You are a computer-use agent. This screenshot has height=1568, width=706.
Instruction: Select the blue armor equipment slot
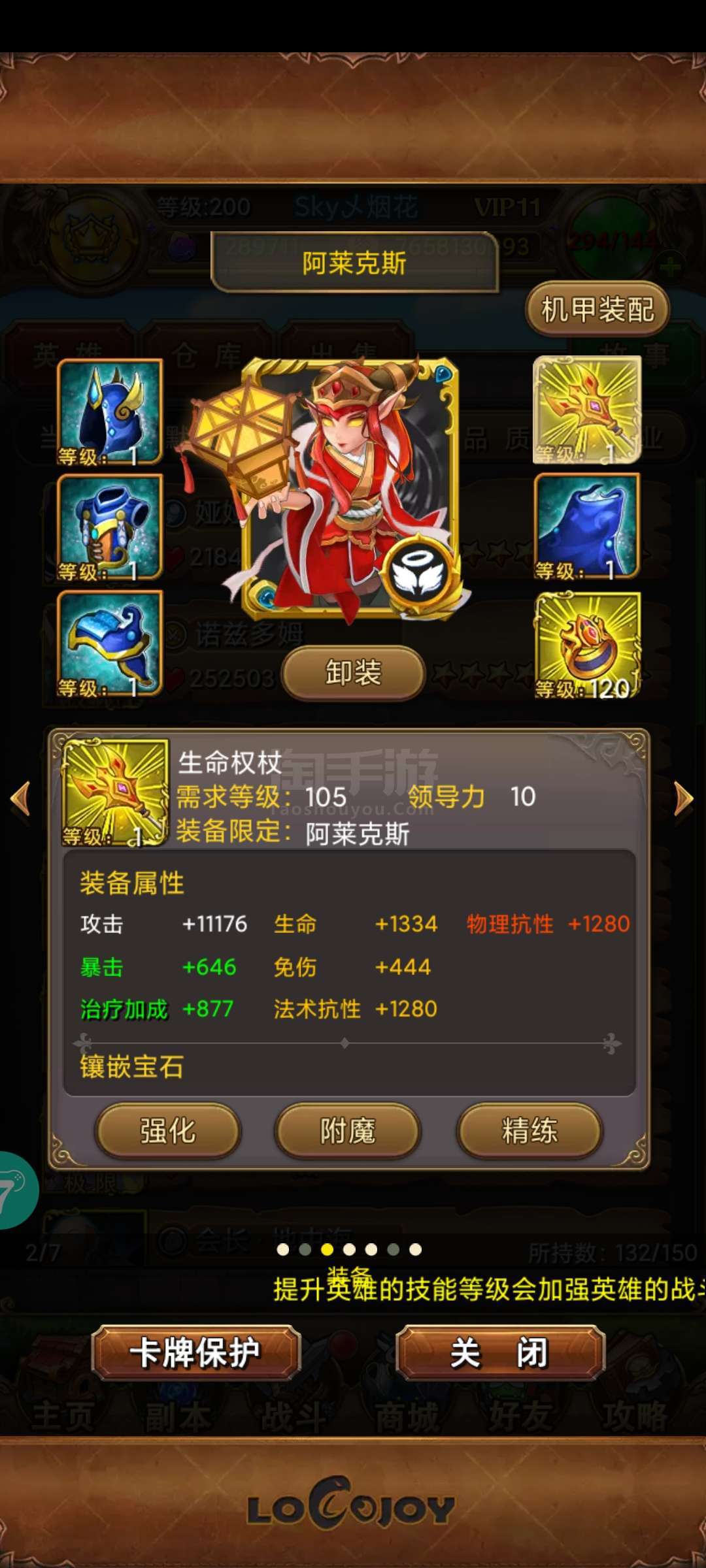pyautogui.click(x=110, y=528)
